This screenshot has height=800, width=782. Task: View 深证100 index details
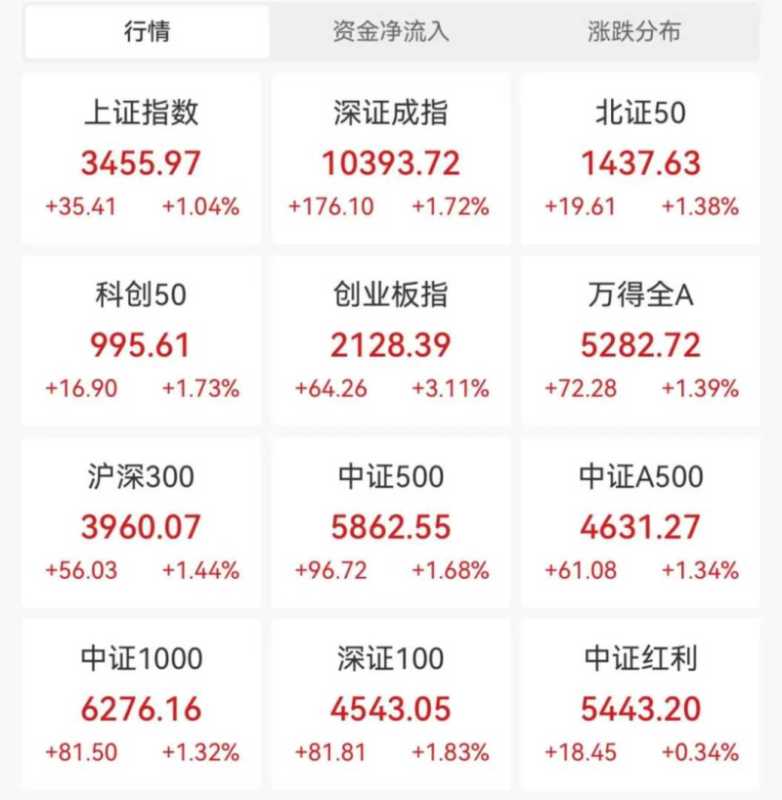tap(391, 705)
